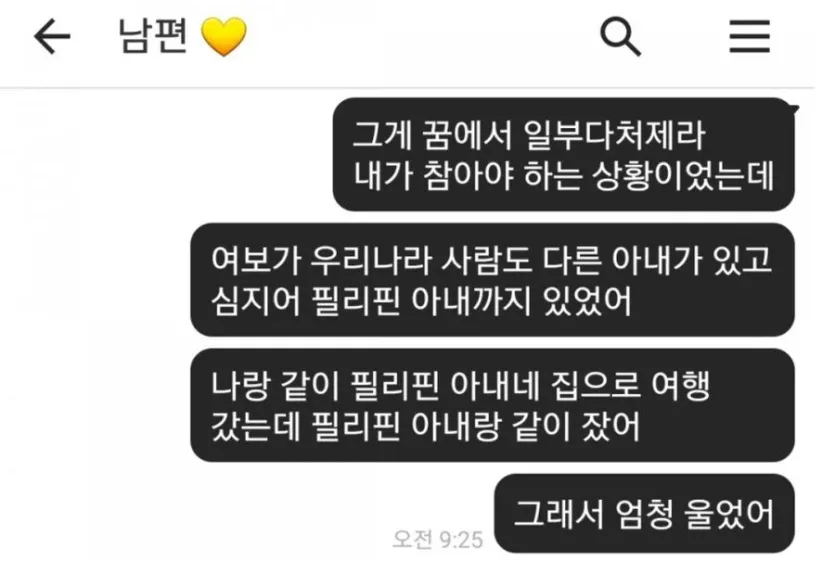Search within this chat conversation

(620, 38)
